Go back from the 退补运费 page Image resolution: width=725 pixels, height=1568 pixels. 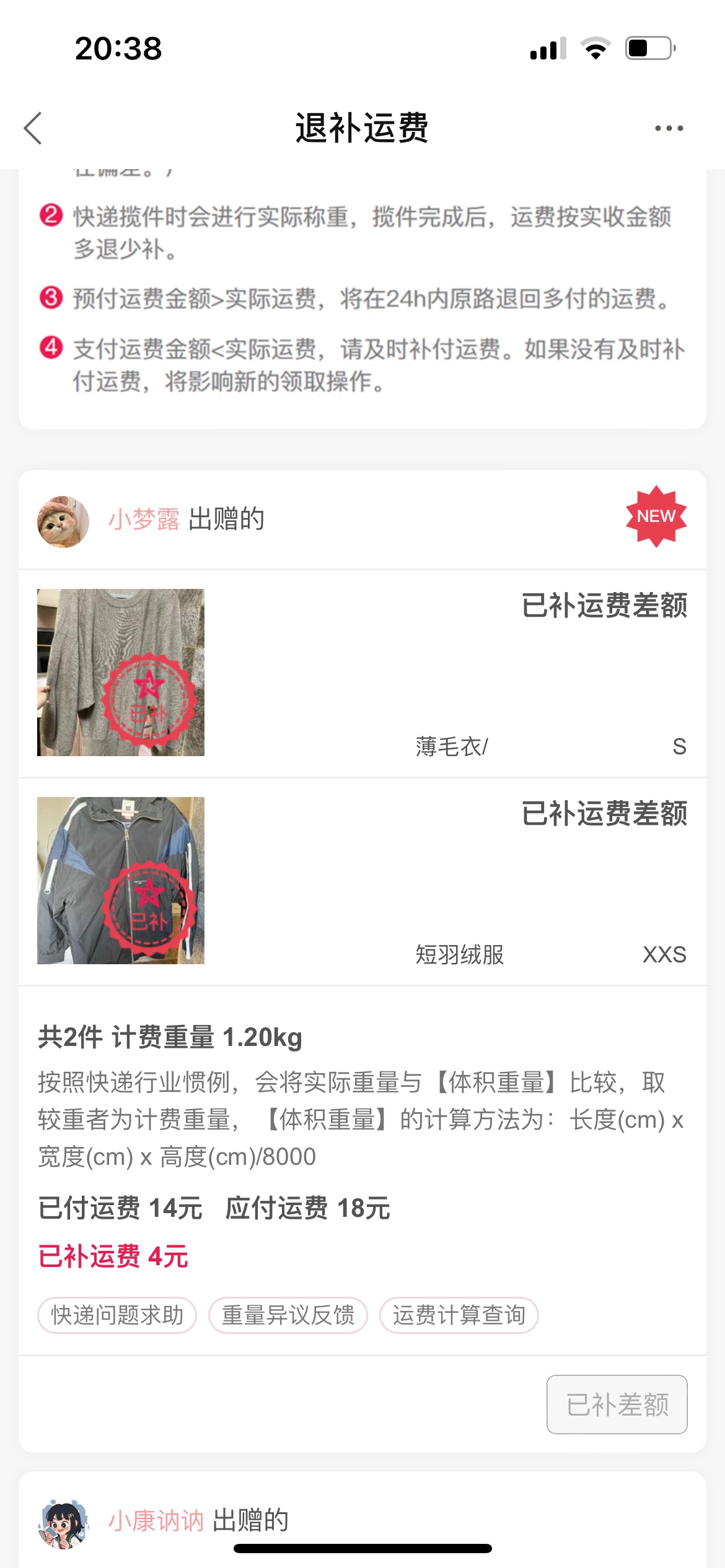click(x=33, y=128)
